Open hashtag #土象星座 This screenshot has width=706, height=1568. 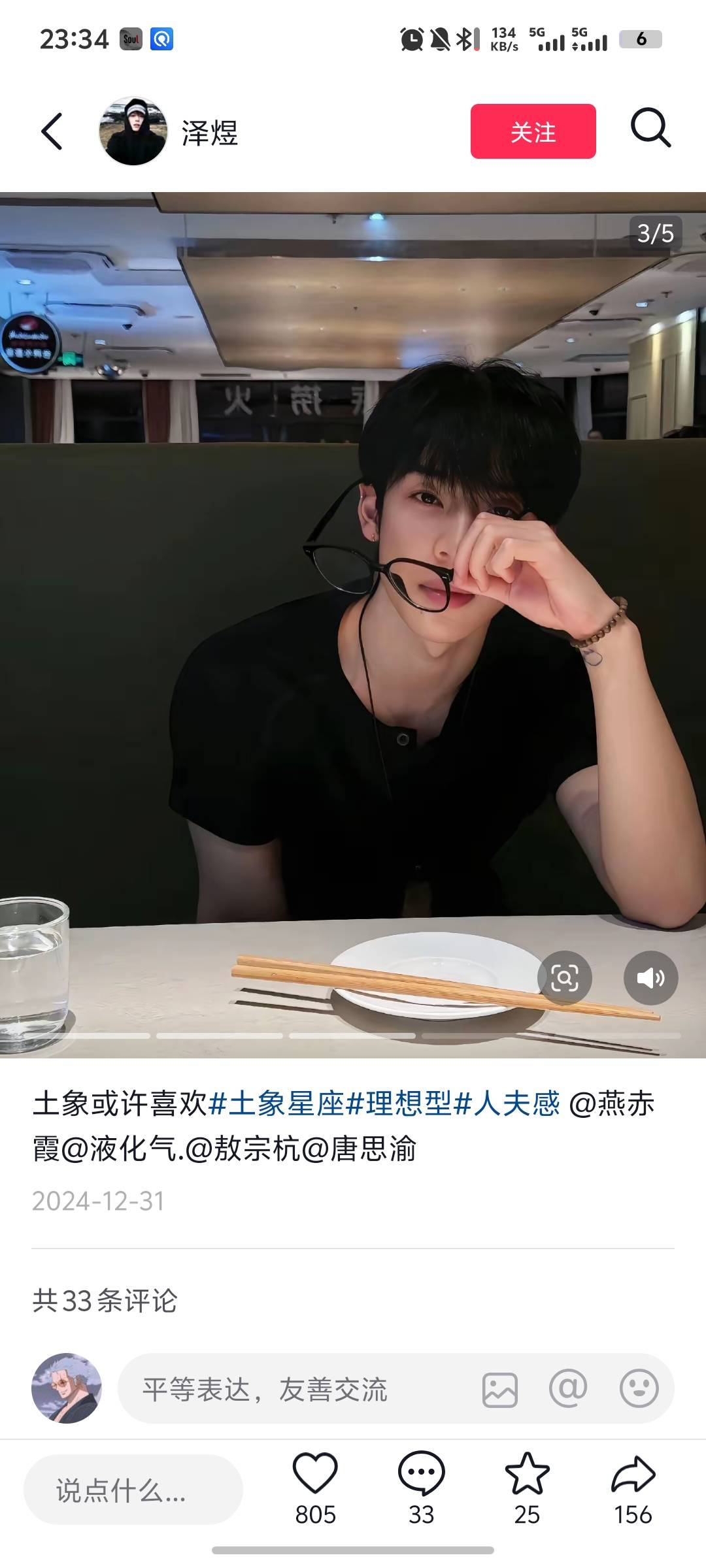277,1104
